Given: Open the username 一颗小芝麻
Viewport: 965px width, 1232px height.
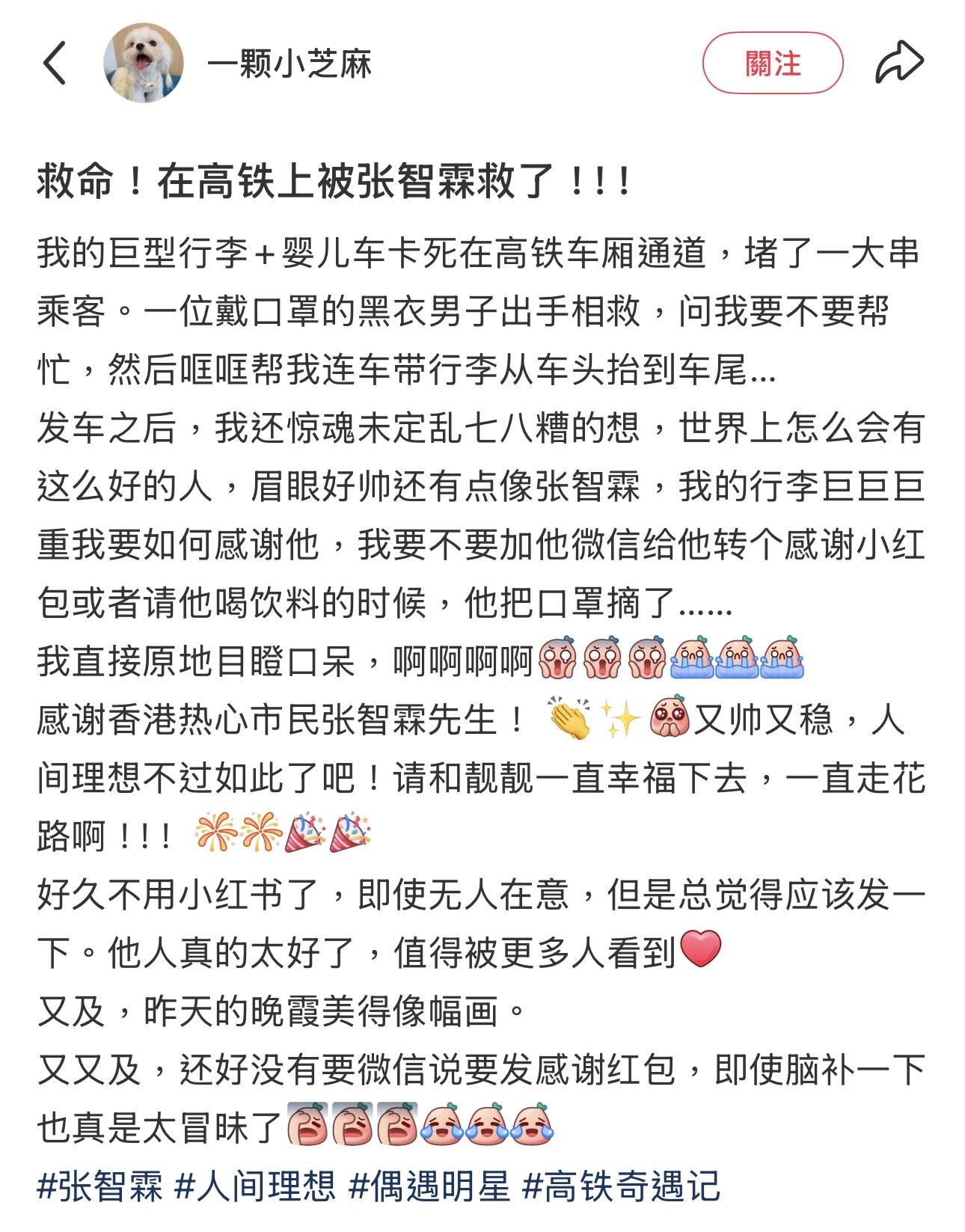Looking at the screenshot, I should coord(289,64).
